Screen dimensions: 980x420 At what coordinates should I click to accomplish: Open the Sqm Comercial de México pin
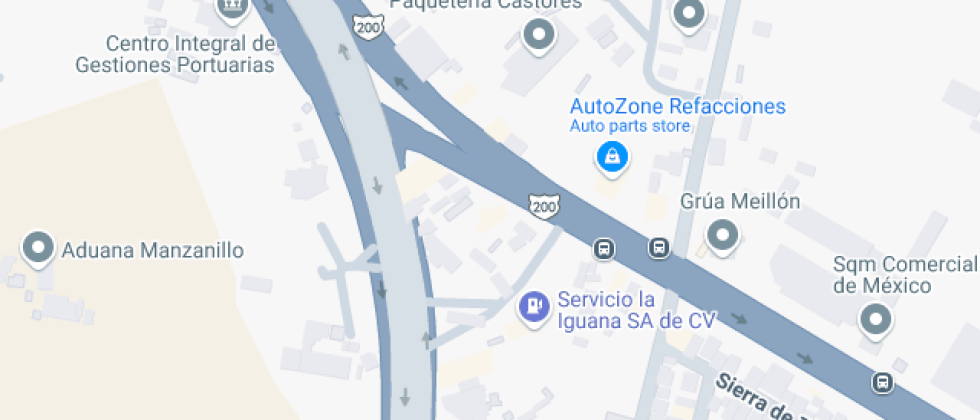tap(877, 319)
